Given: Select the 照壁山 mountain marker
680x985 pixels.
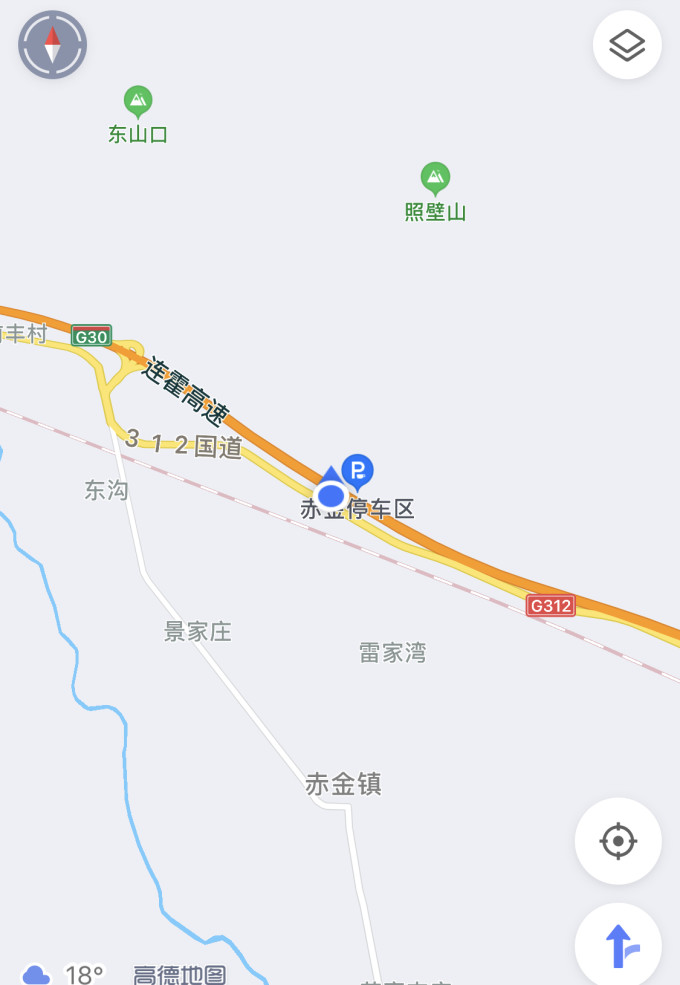Looking at the screenshot, I should [x=435, y=179].
